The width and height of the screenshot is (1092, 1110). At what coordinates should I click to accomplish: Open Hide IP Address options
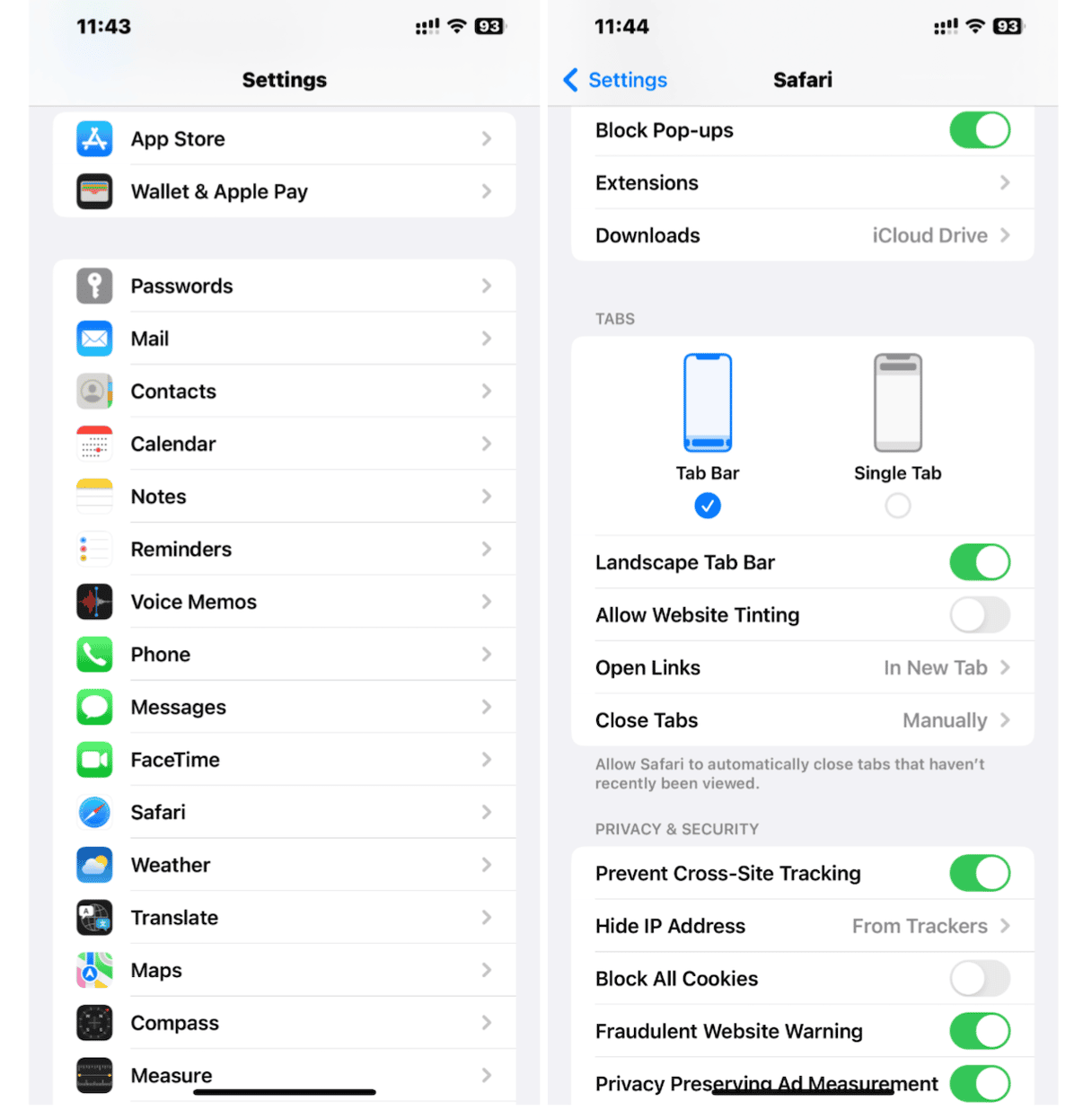coord(801,926)
